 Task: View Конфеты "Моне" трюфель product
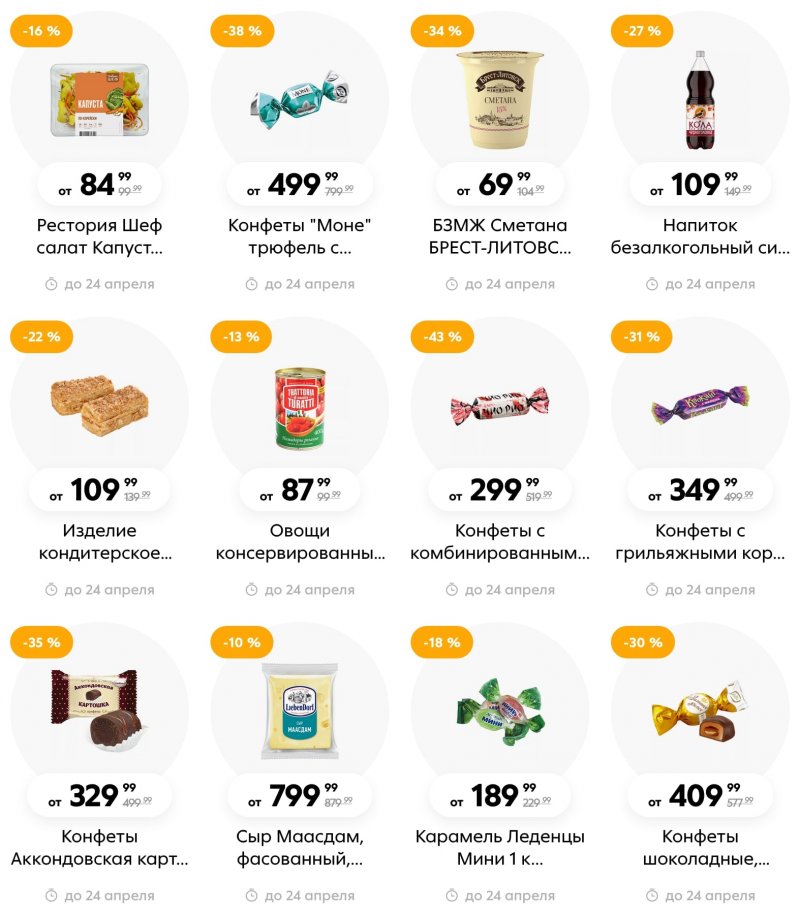click(299, 100)
